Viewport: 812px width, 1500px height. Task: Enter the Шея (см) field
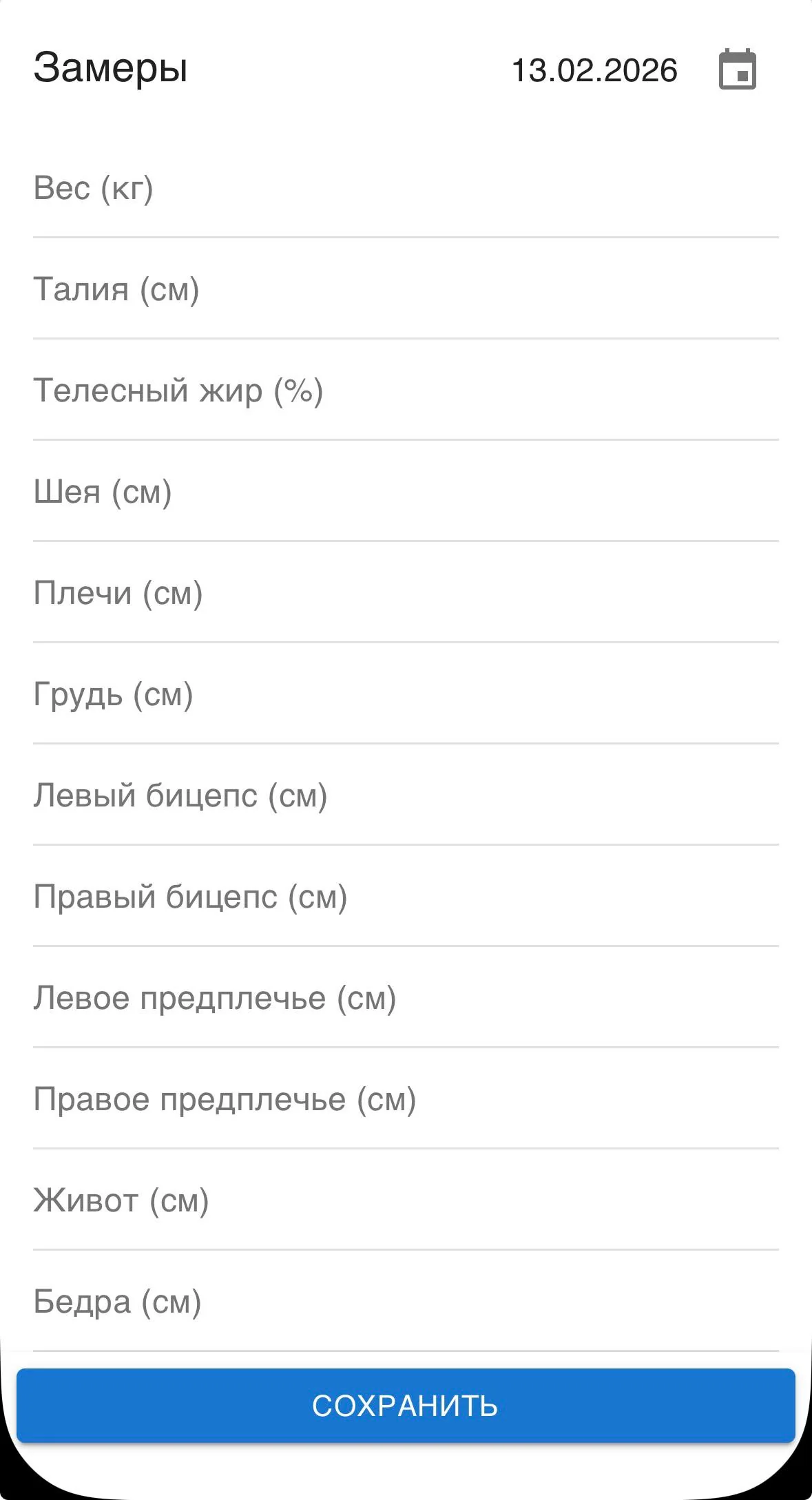point(406,492)
